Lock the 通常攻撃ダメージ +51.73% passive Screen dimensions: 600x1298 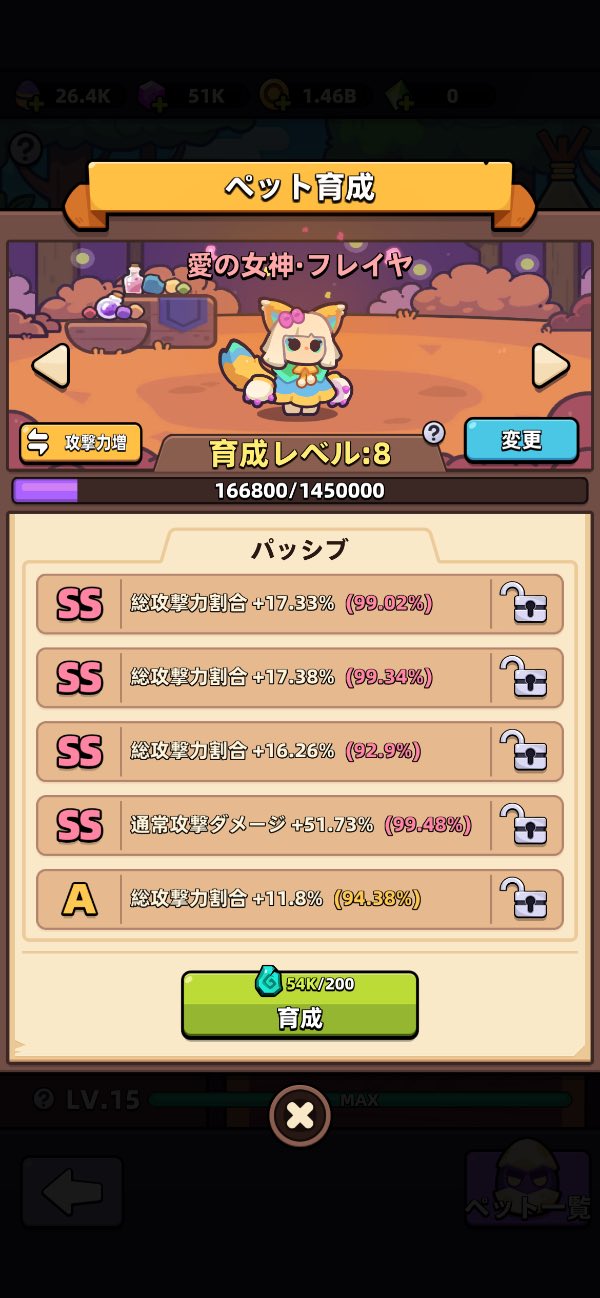tap(527, 825)
